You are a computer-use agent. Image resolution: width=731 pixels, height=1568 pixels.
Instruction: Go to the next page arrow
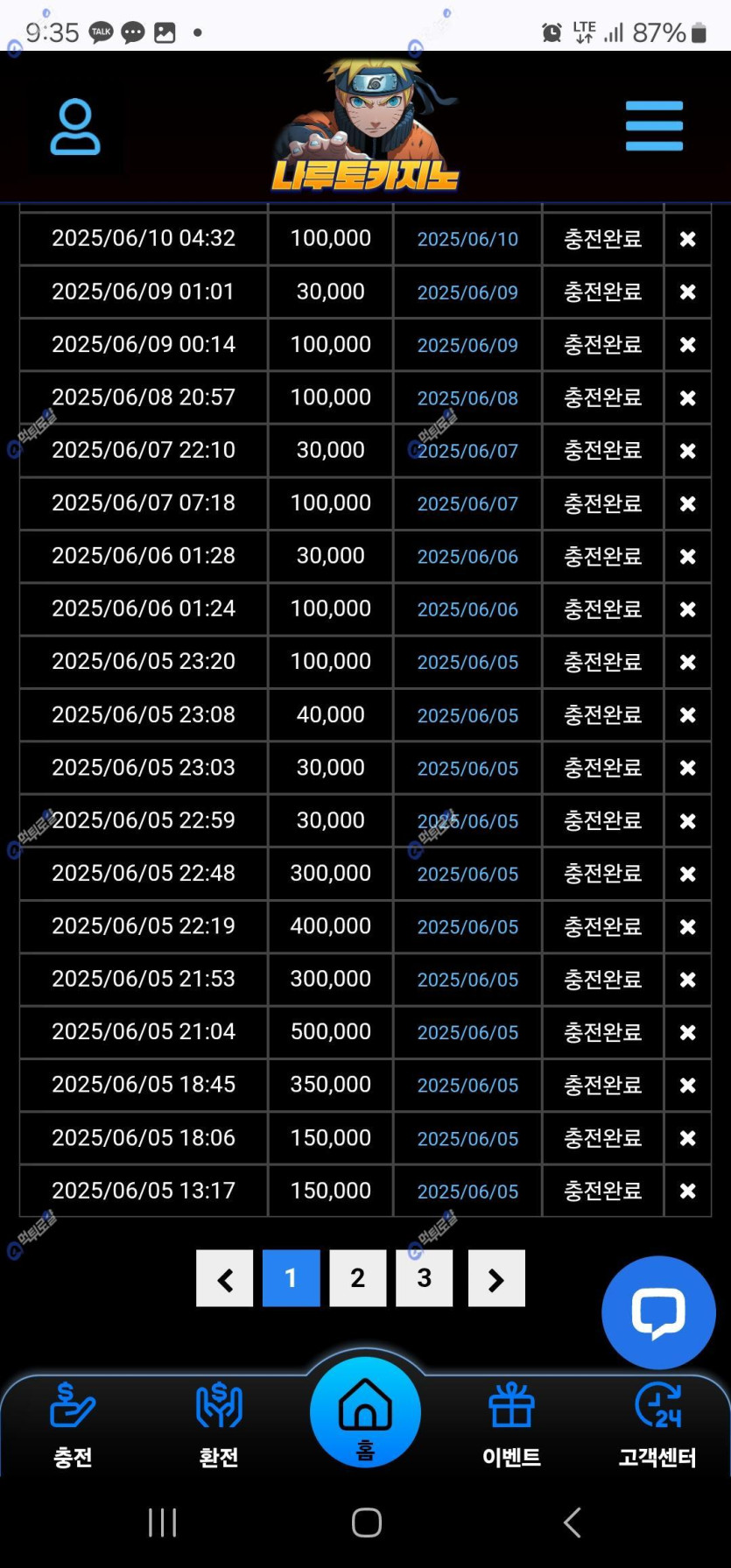496,1278
